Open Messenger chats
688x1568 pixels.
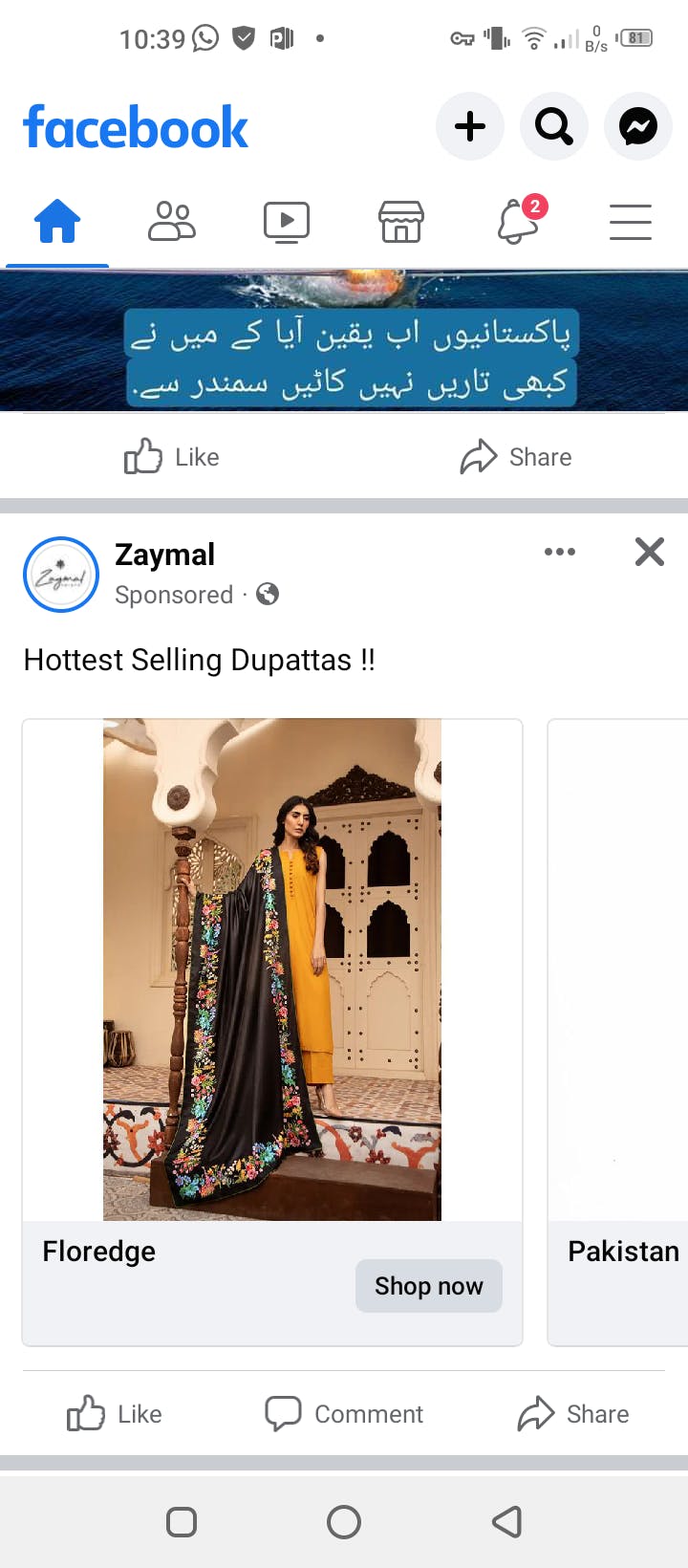click(637, 126)
